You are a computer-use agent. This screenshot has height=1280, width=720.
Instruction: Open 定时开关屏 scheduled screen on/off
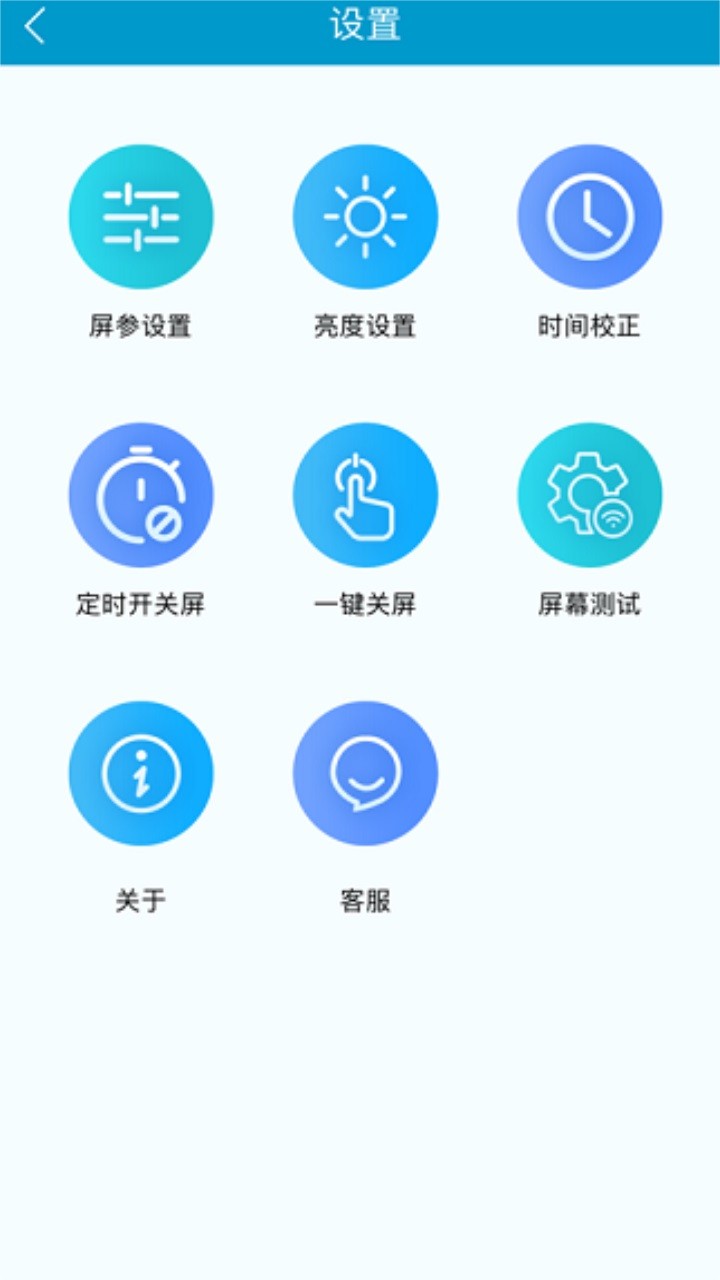(x=141, y=495)
